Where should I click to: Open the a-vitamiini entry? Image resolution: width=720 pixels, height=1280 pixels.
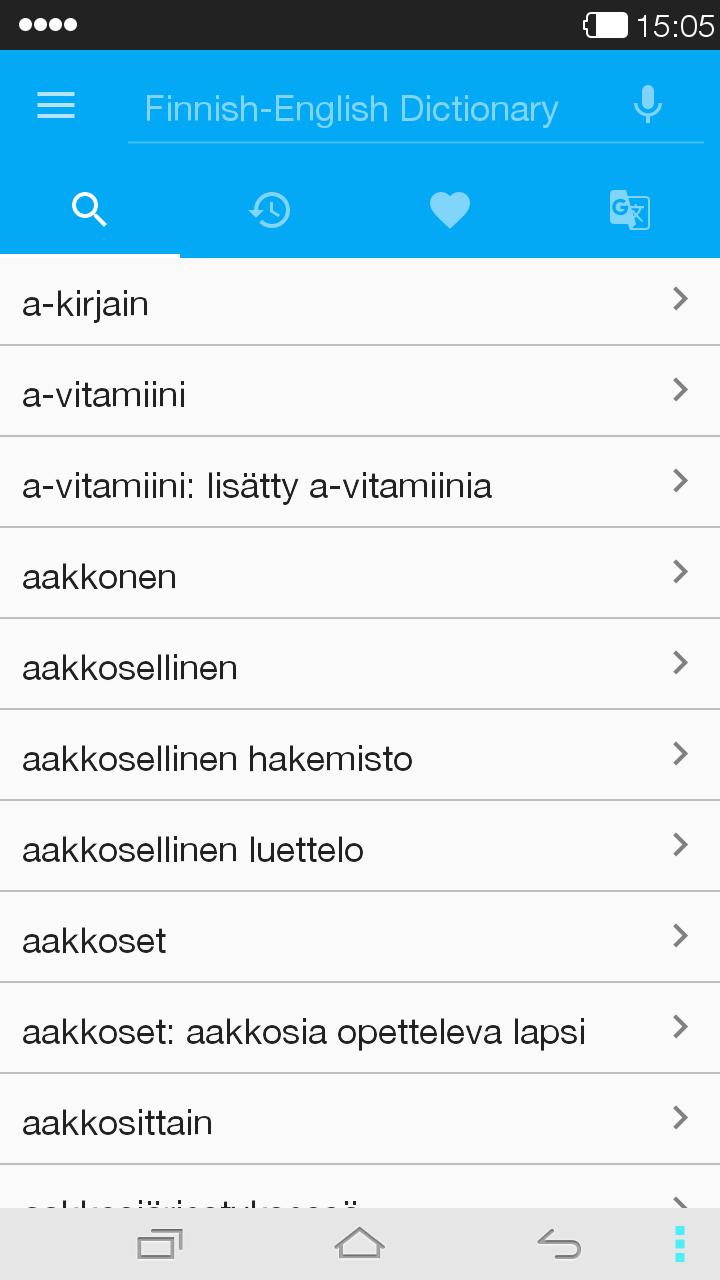(360, 394)
